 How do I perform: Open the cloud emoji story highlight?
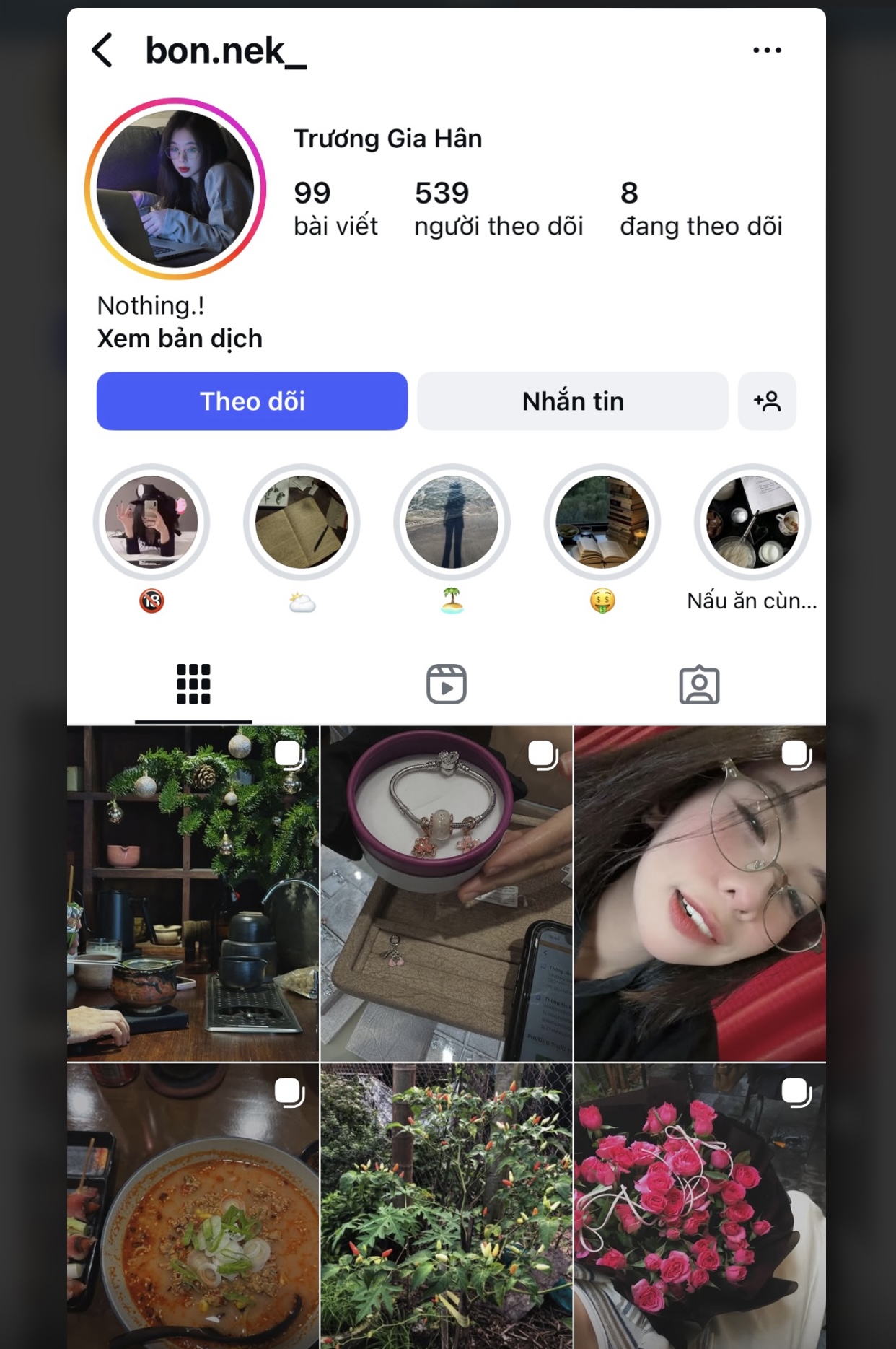coord(302,522)
